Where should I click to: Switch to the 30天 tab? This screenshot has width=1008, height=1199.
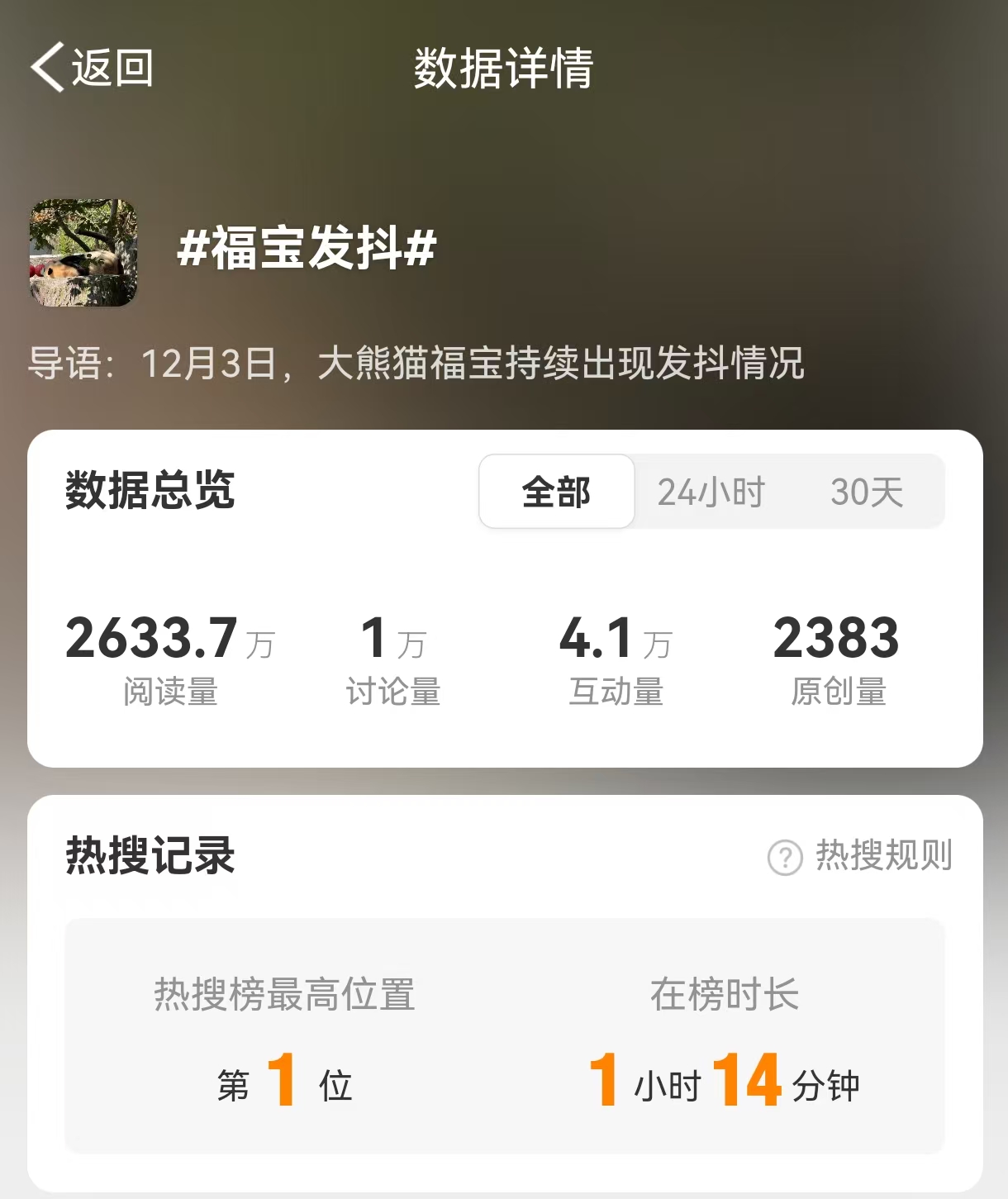click(867, 492)
